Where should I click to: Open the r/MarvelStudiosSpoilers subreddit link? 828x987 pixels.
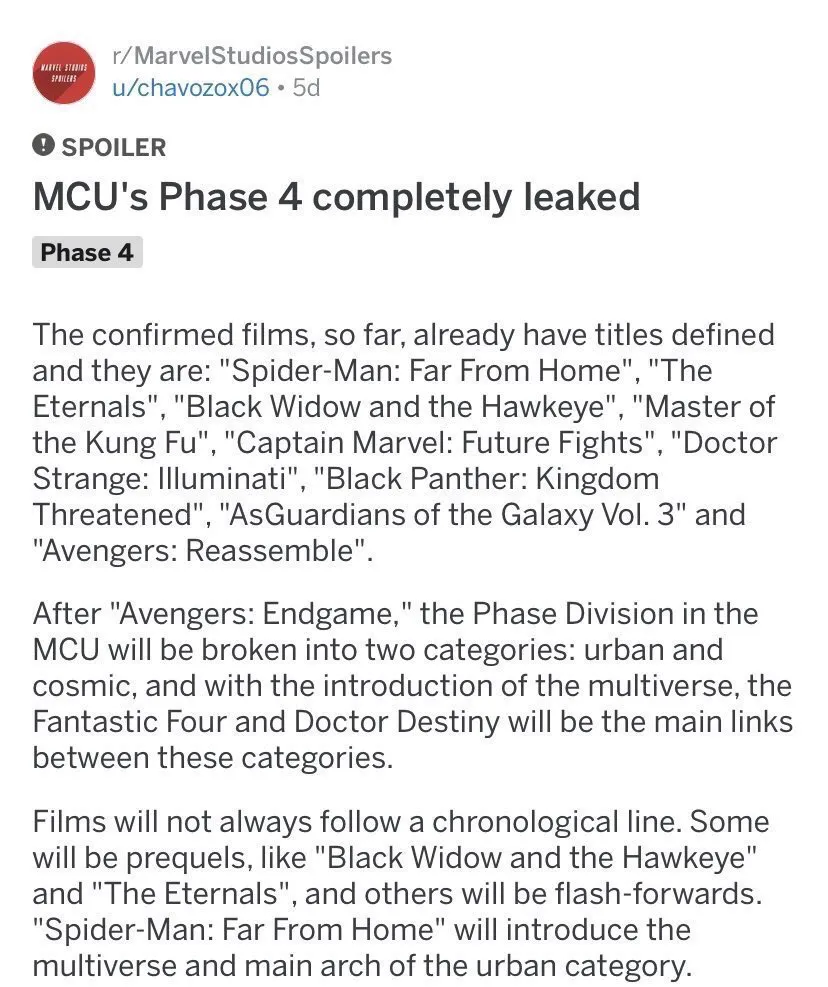[x=252, y=56]
